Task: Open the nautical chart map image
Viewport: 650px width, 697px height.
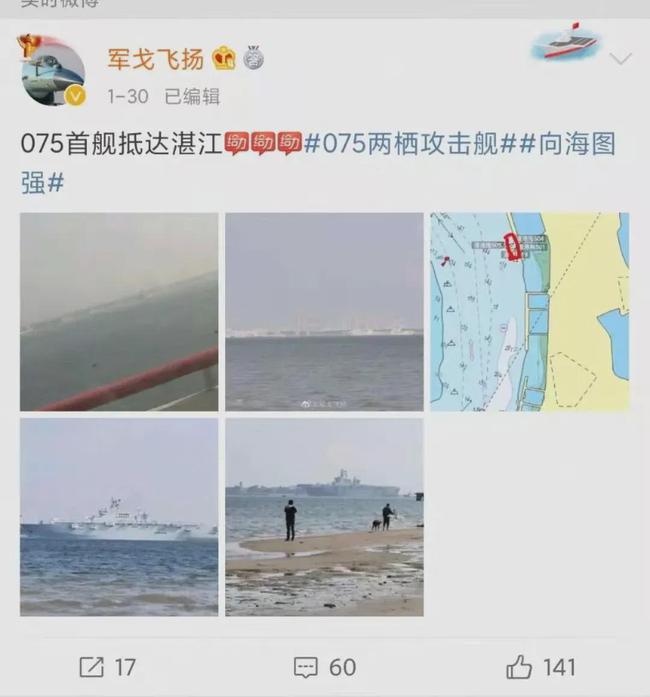Action: [529, 312]
